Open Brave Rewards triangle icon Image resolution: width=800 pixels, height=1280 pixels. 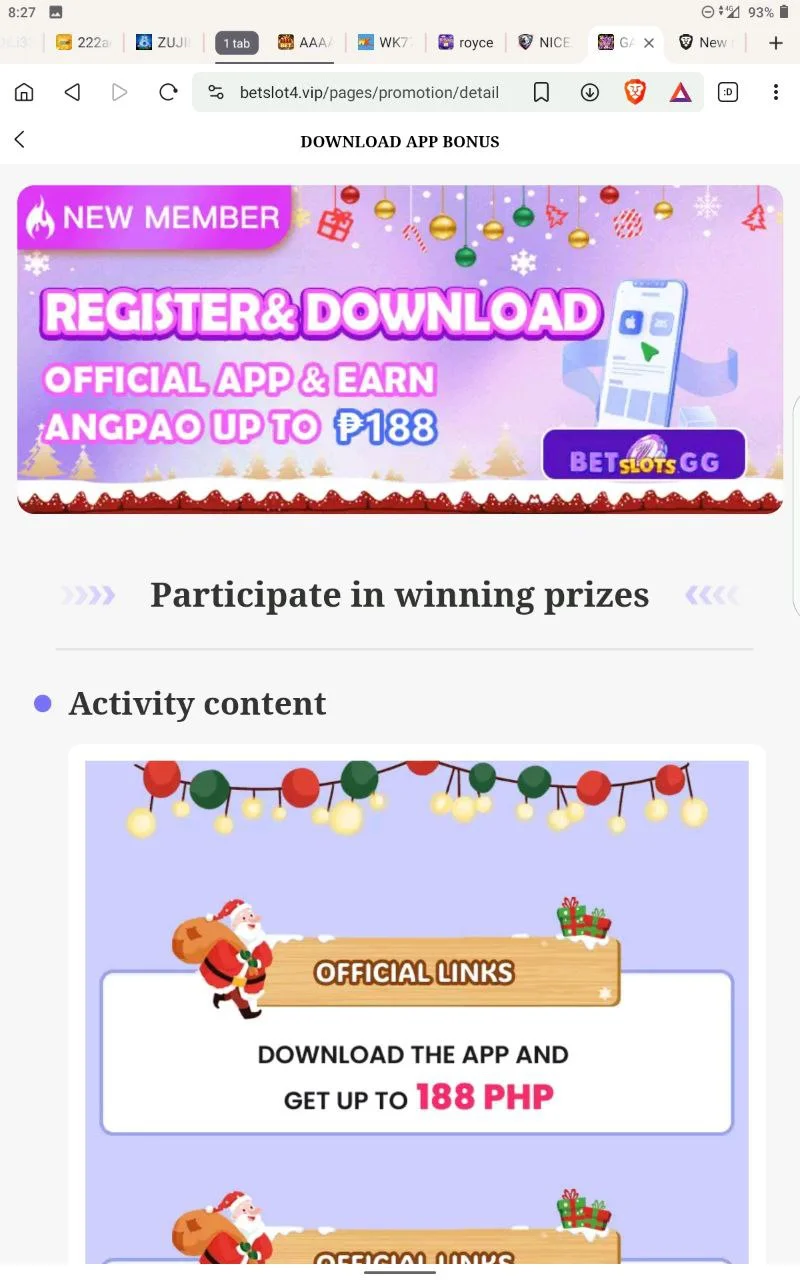[x=680, y=93]
